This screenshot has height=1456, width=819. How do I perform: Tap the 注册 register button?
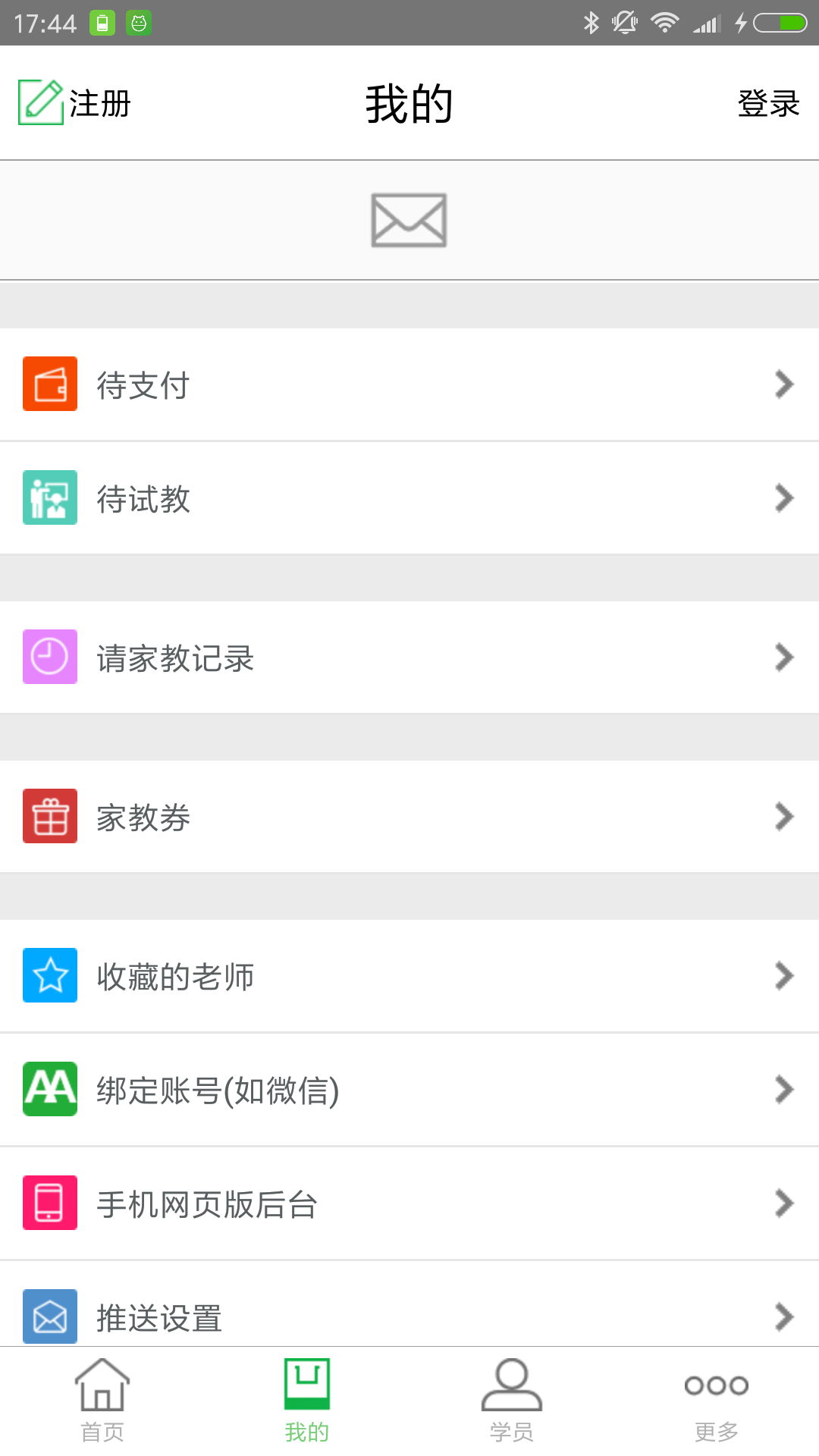pos(75,103)
